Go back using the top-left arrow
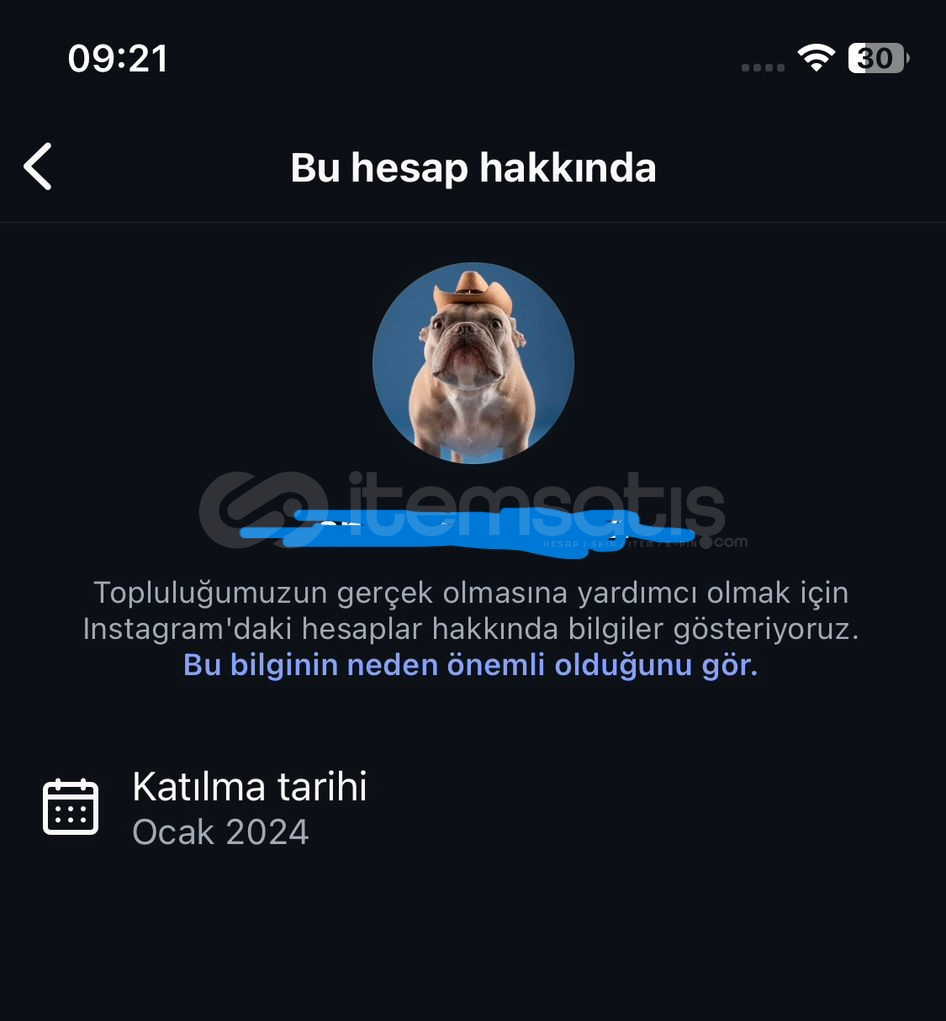 (x=38, y=166)
